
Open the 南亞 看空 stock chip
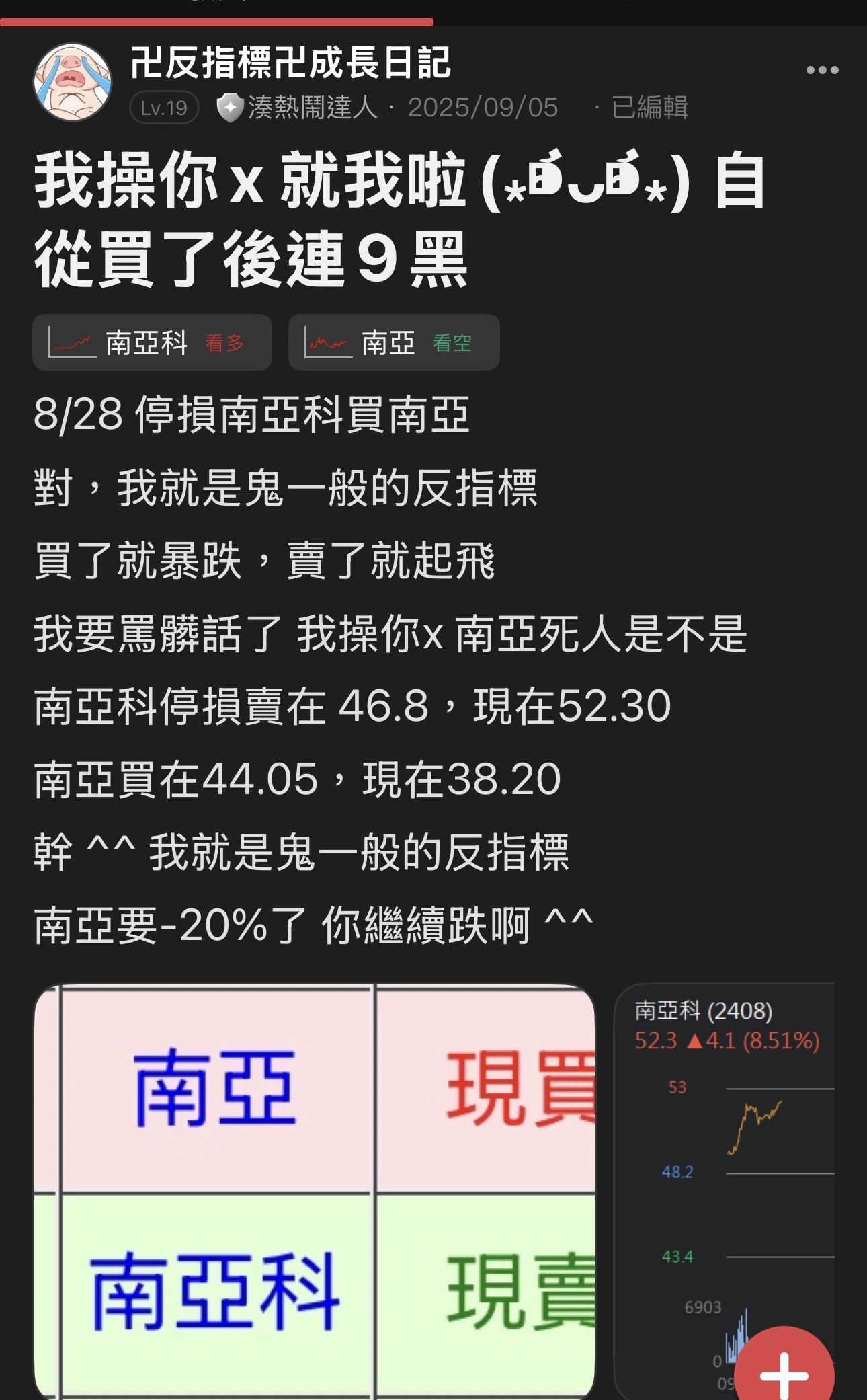[393, 343]
